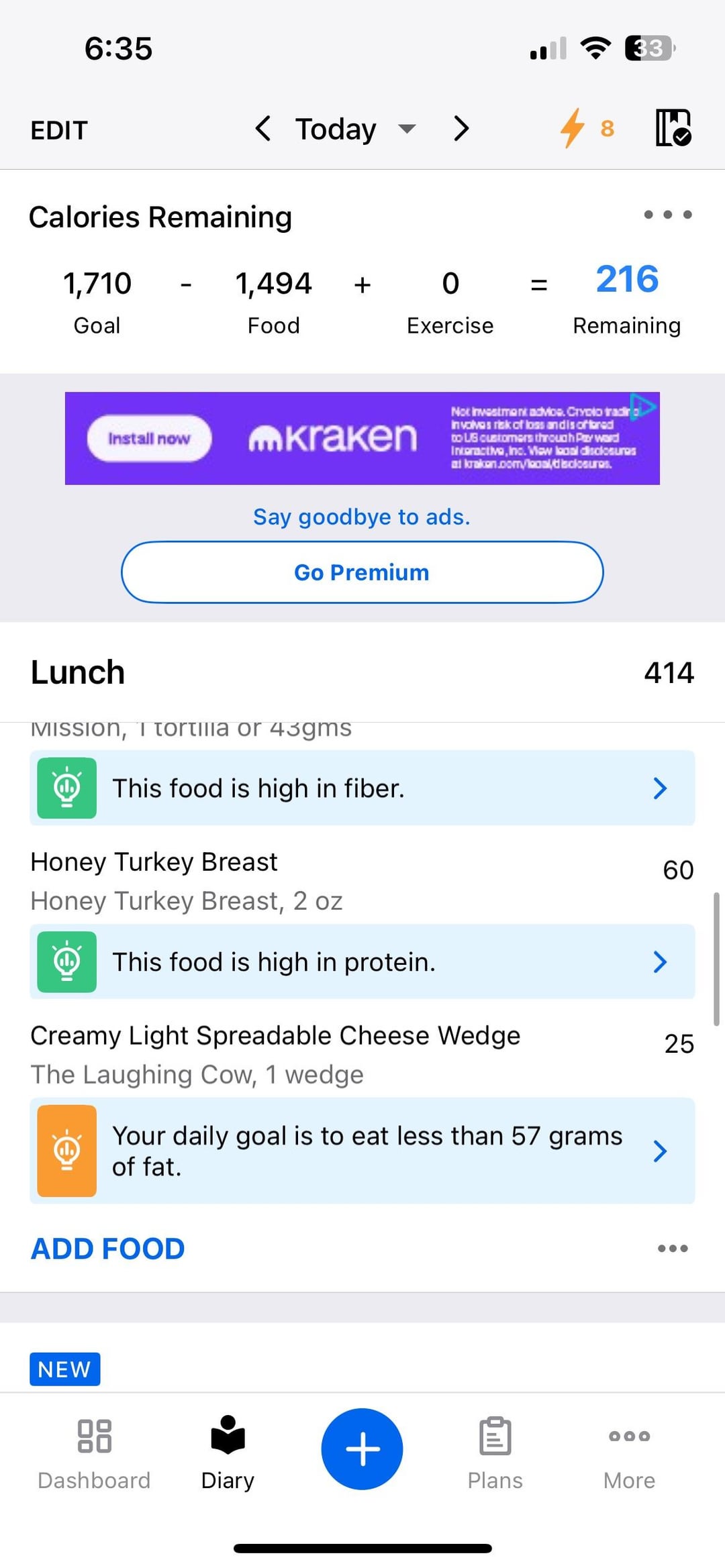Tap EDIT in the top bar
Screen dimensions: 725x1568
[x=59, y=130]
